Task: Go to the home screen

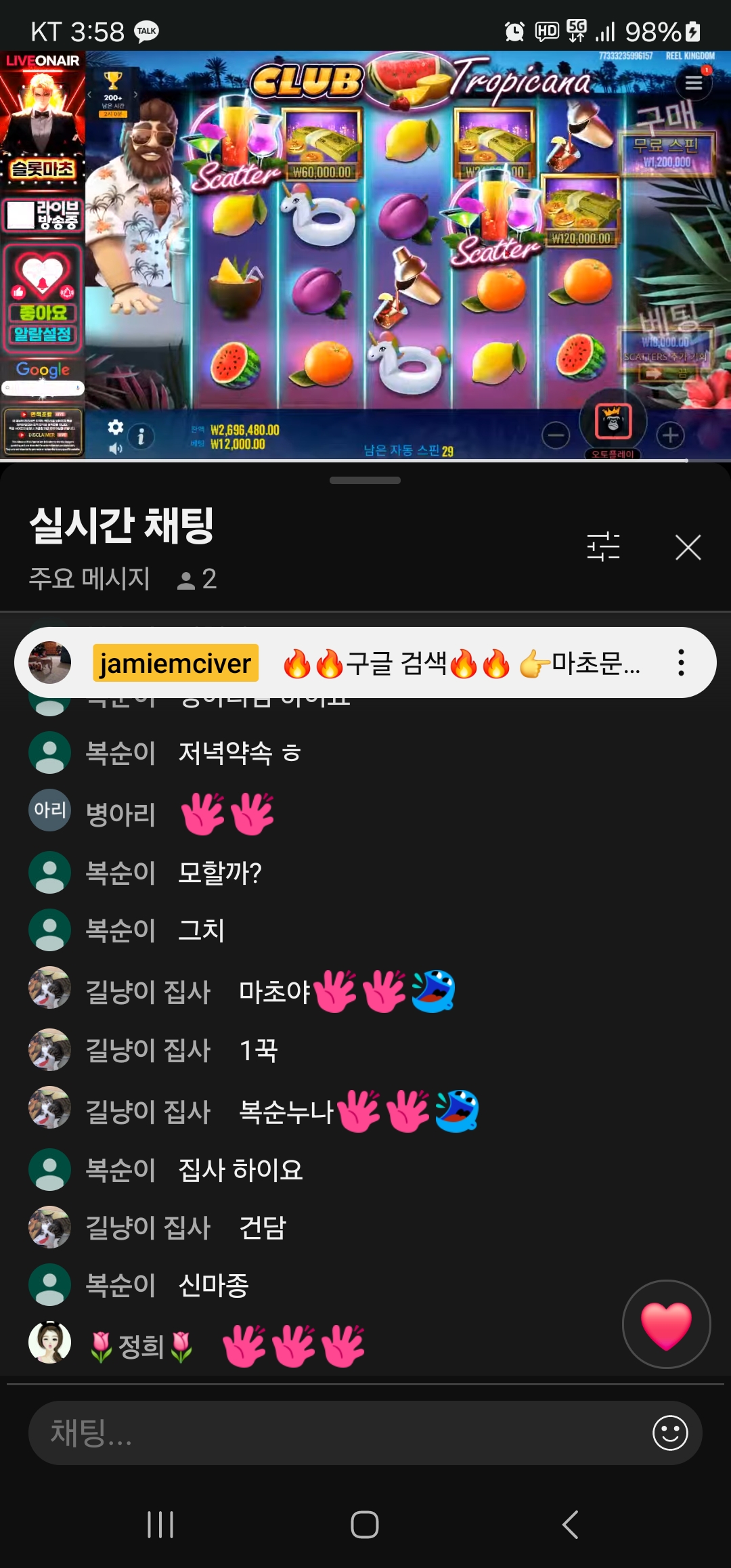Action: [x=365, y=1525]
